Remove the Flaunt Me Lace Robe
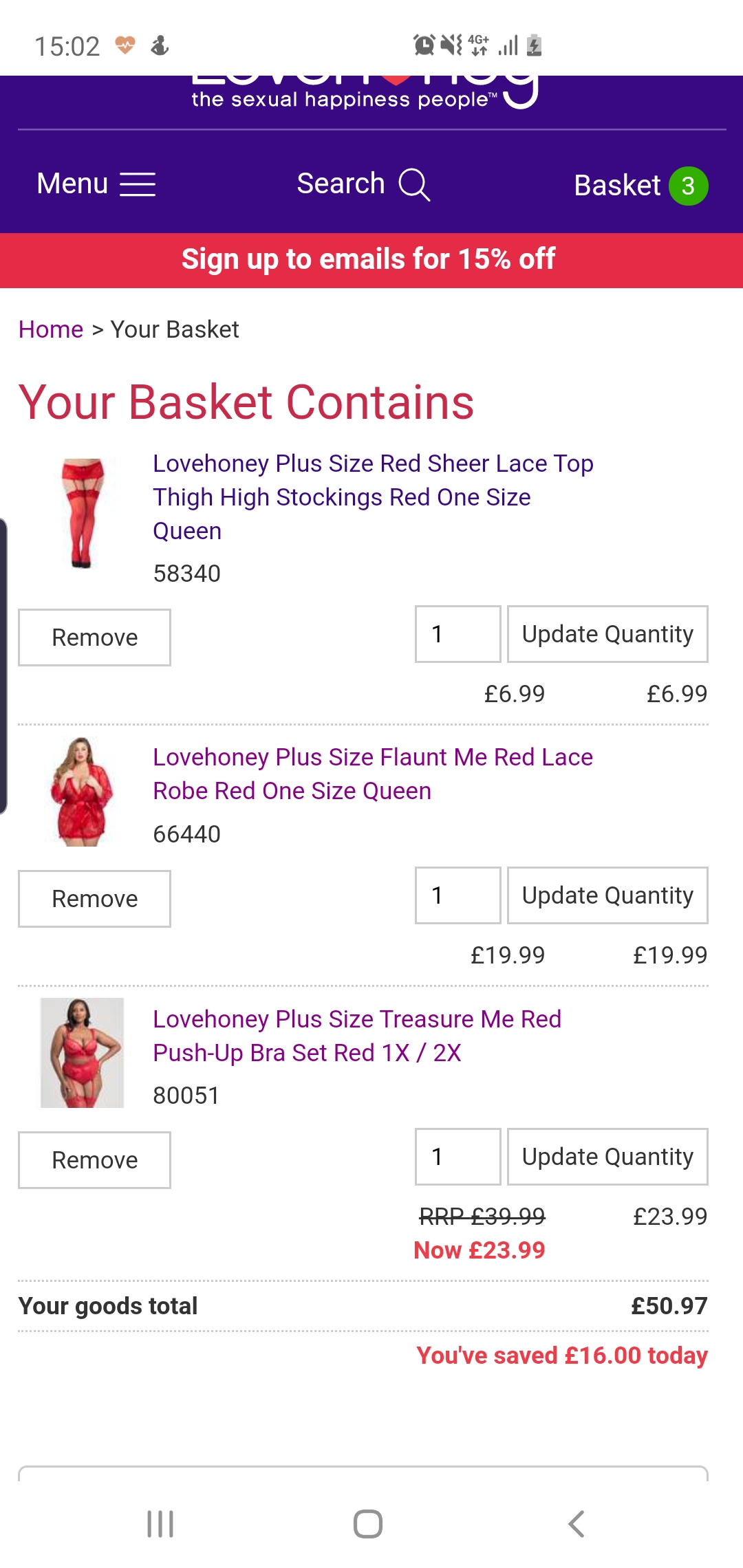 (94, 899)
